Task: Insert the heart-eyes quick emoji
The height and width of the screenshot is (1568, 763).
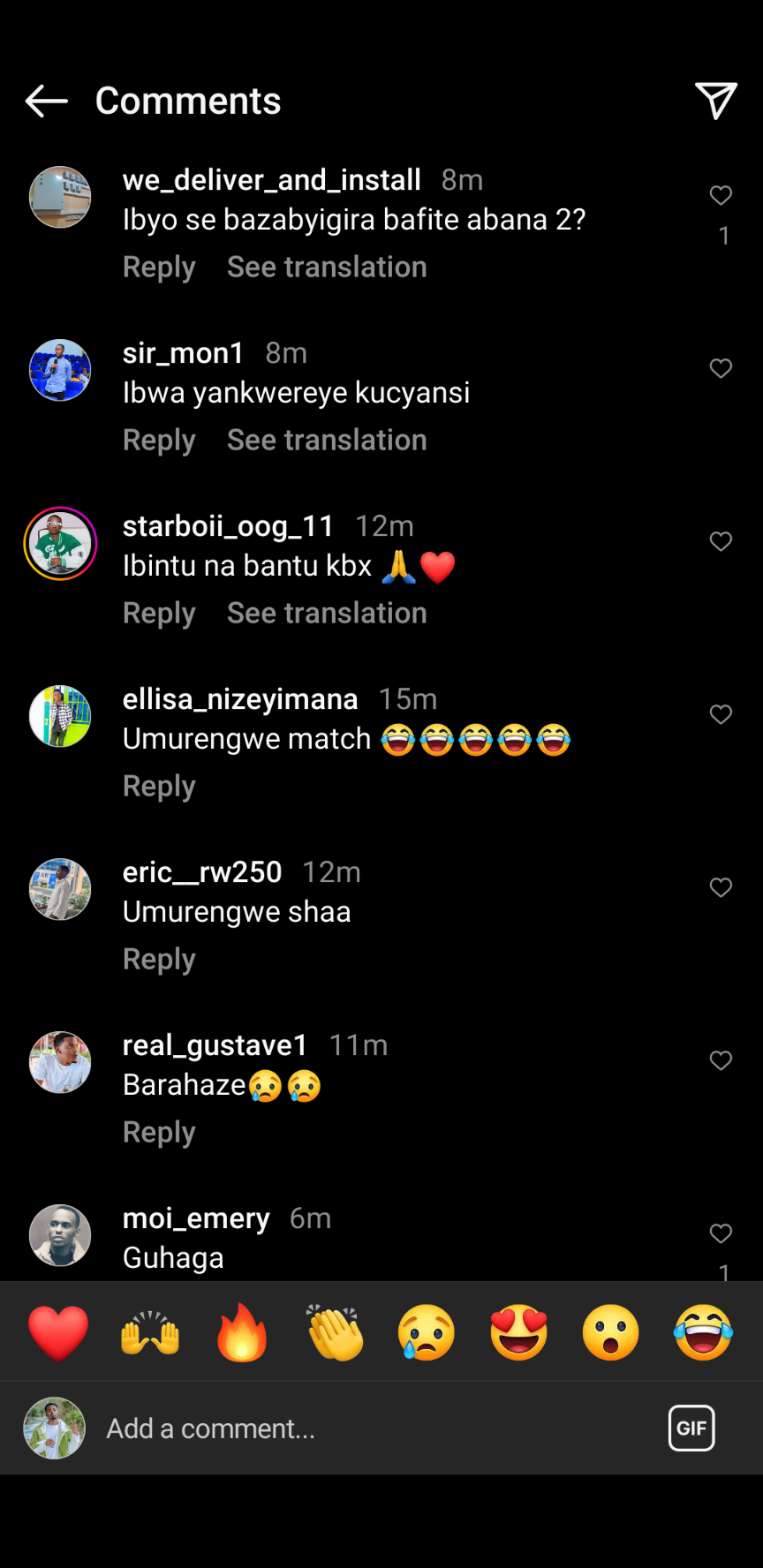Action: pos(519,1332)
